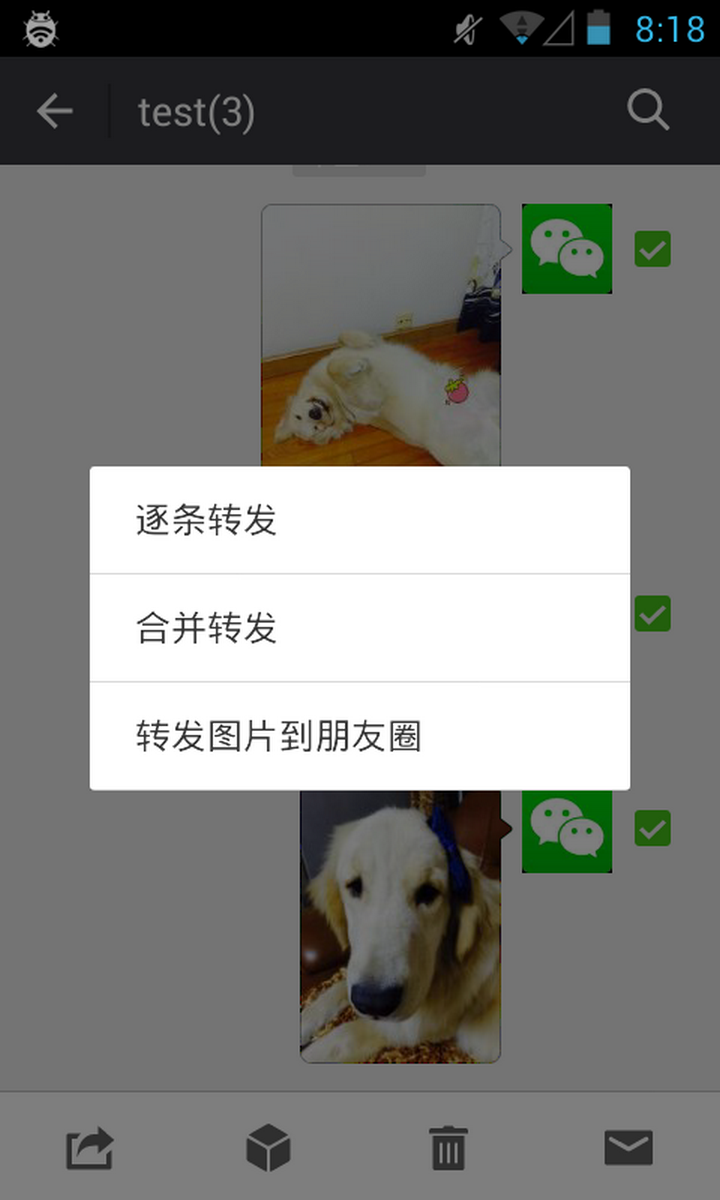Open search in the test chat
Screen dimensions: 720x1200
pos(648,111)
